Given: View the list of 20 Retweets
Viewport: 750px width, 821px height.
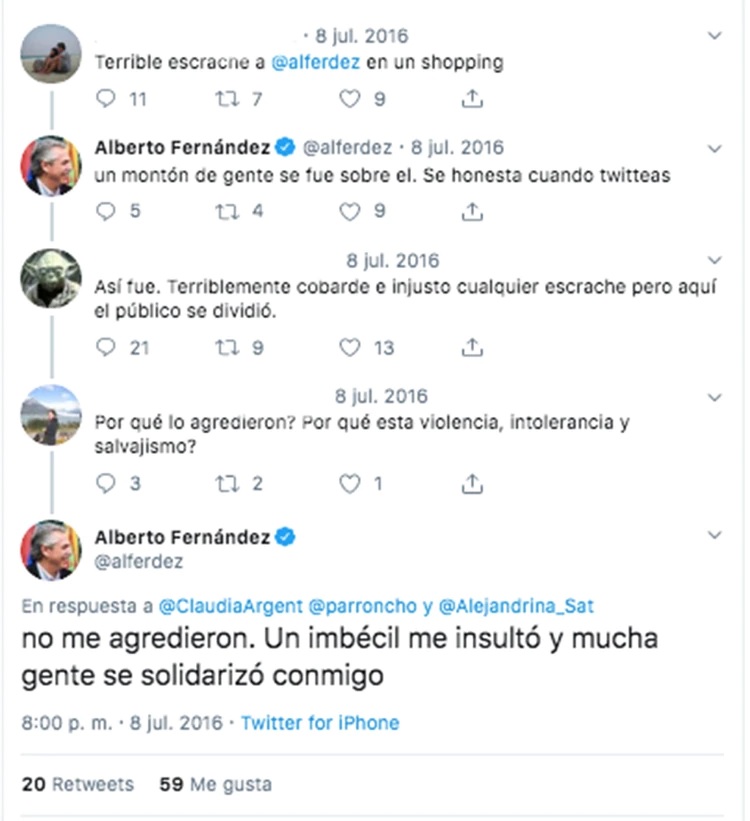Looking at the screenshot, I should tap(77, 784).
